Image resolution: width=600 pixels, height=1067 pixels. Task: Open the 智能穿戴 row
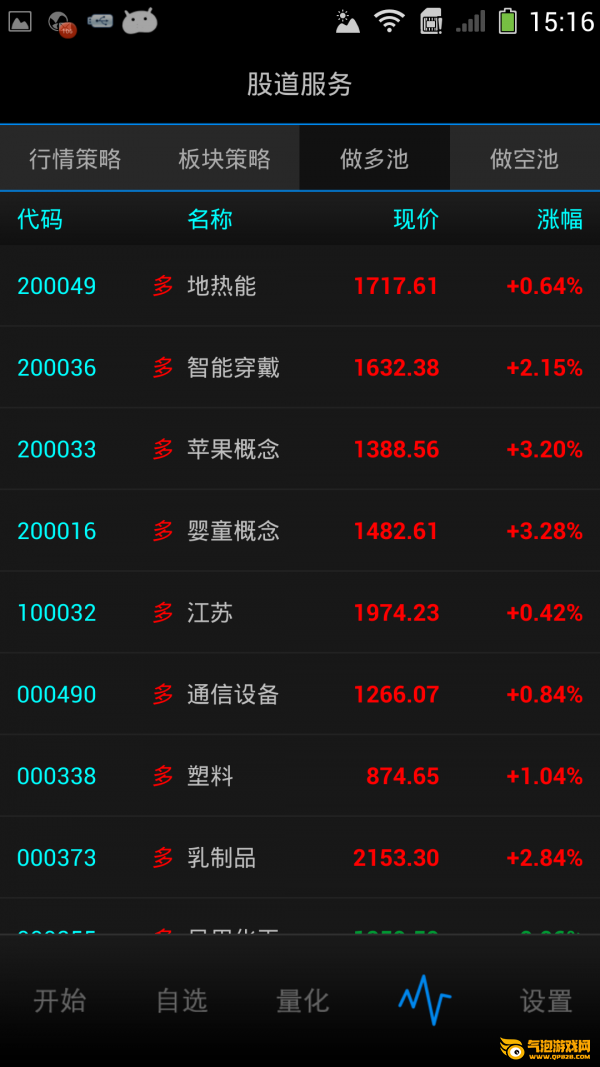click(300, 367)
